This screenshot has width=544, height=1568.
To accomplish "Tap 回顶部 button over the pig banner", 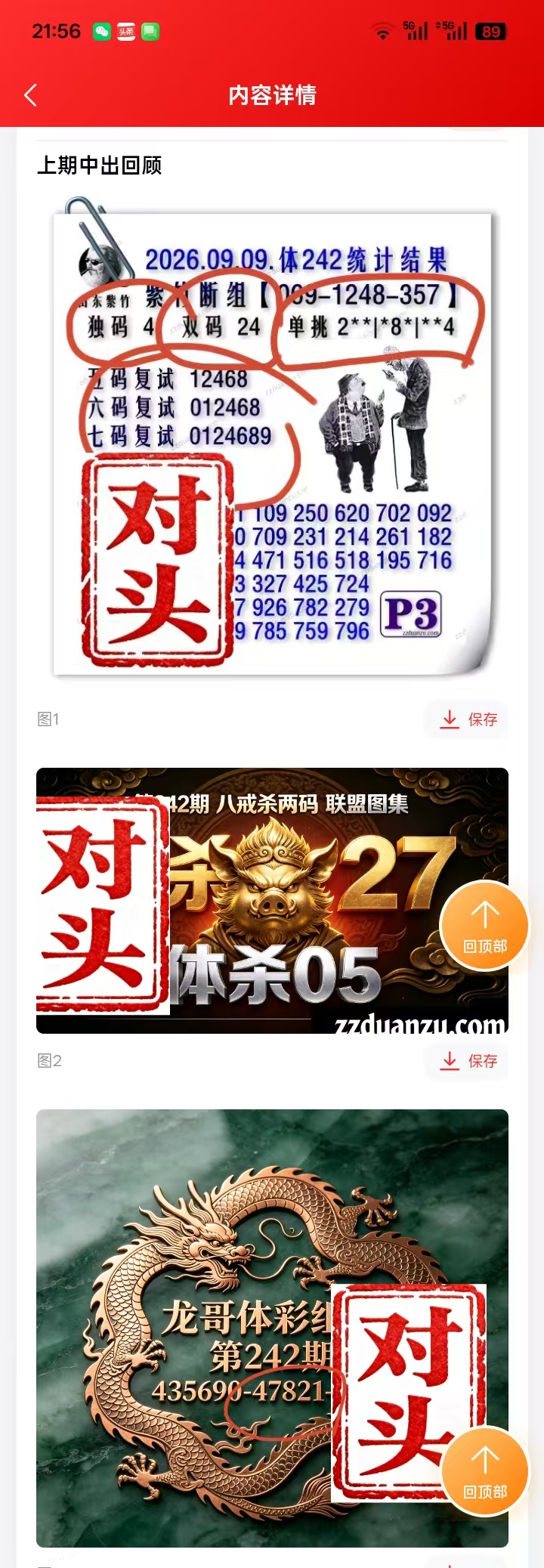I will [x=485, y=926].
